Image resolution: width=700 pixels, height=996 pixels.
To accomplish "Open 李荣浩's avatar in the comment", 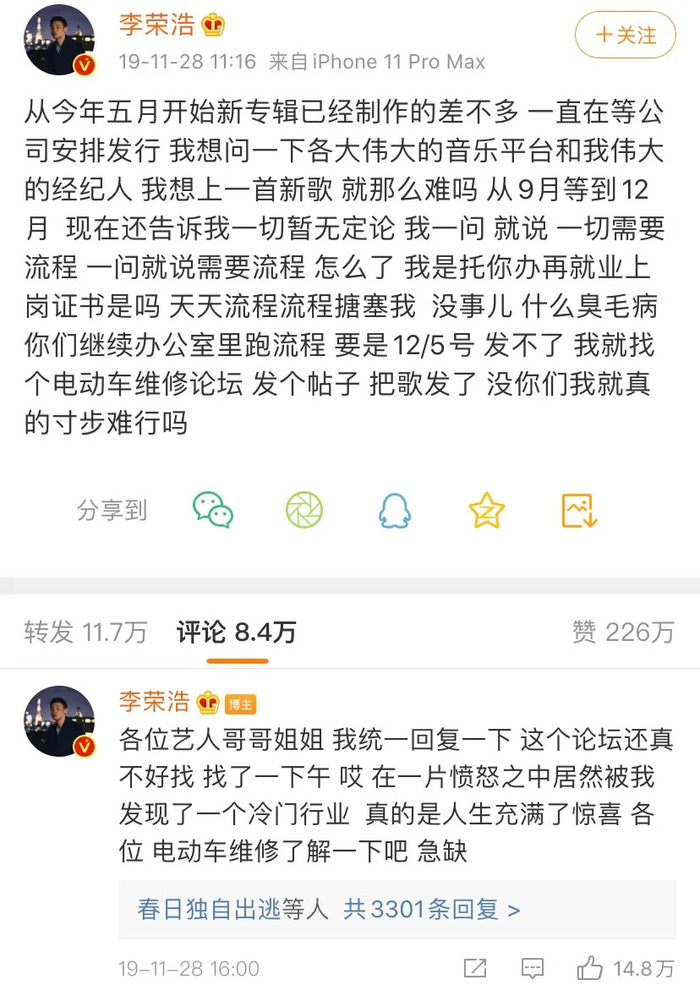I will coord(59,720).
